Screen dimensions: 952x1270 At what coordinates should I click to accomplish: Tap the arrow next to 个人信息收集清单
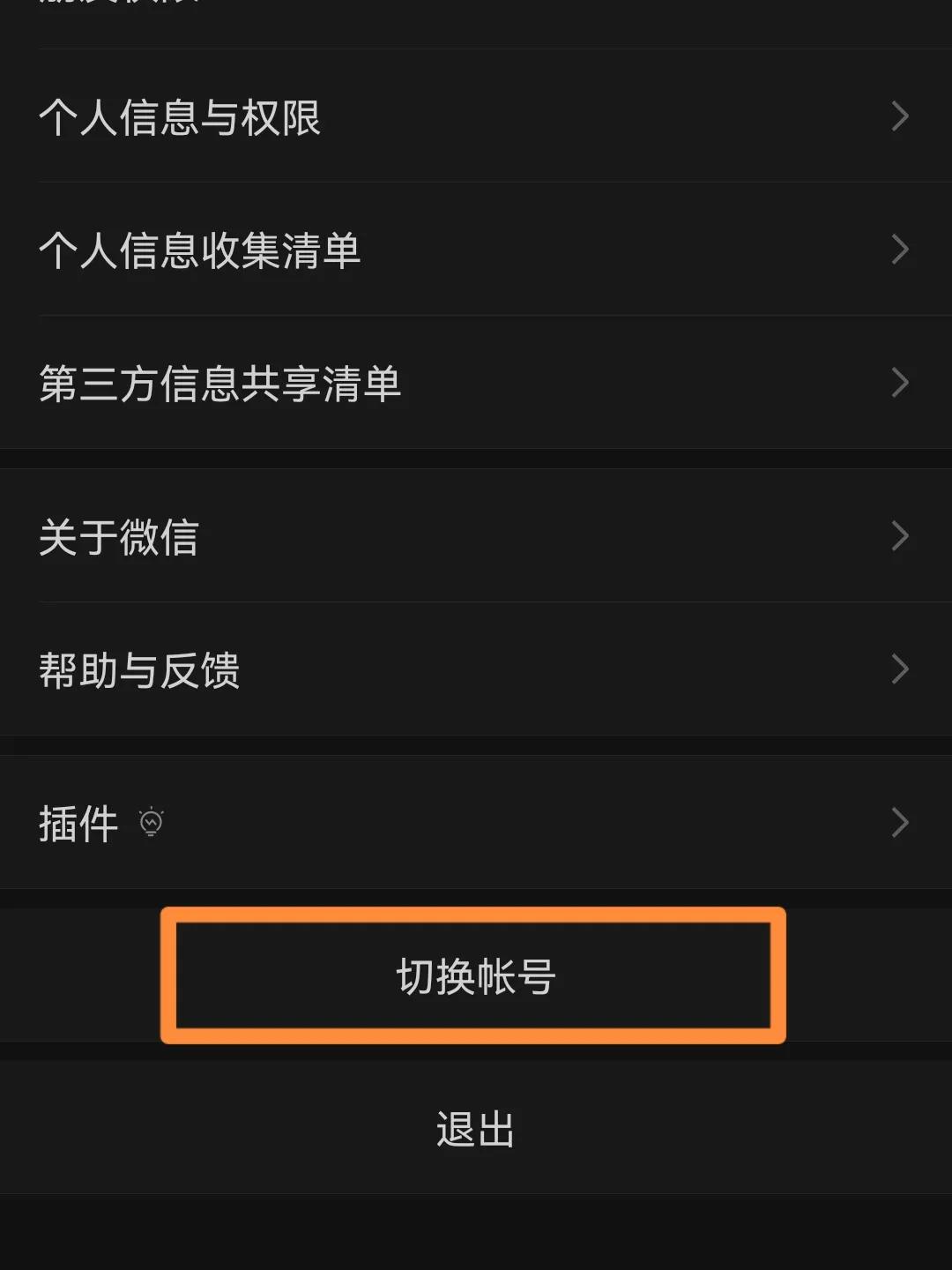pos(900,250)
